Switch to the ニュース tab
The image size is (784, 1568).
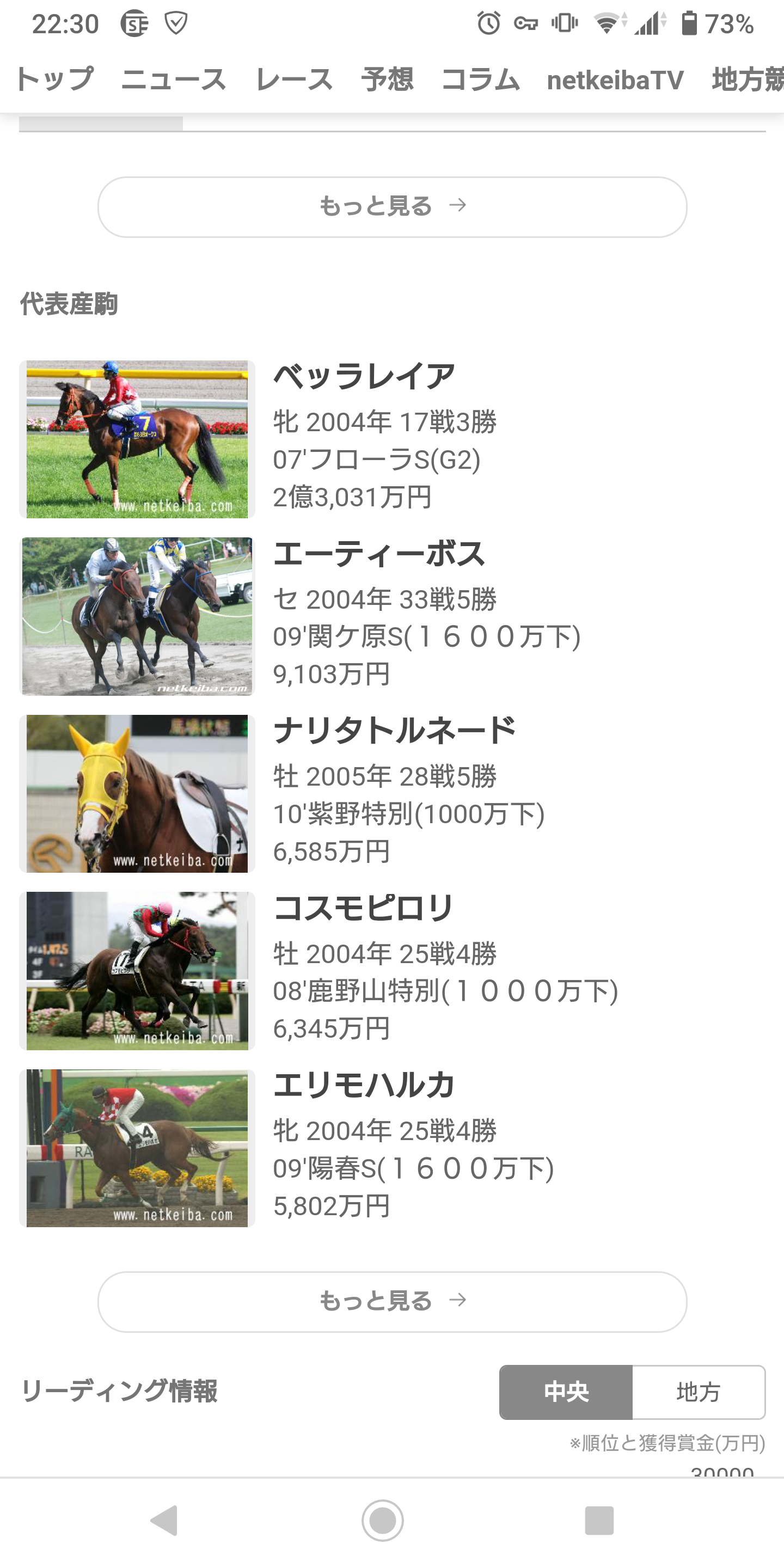coord(174,79)
